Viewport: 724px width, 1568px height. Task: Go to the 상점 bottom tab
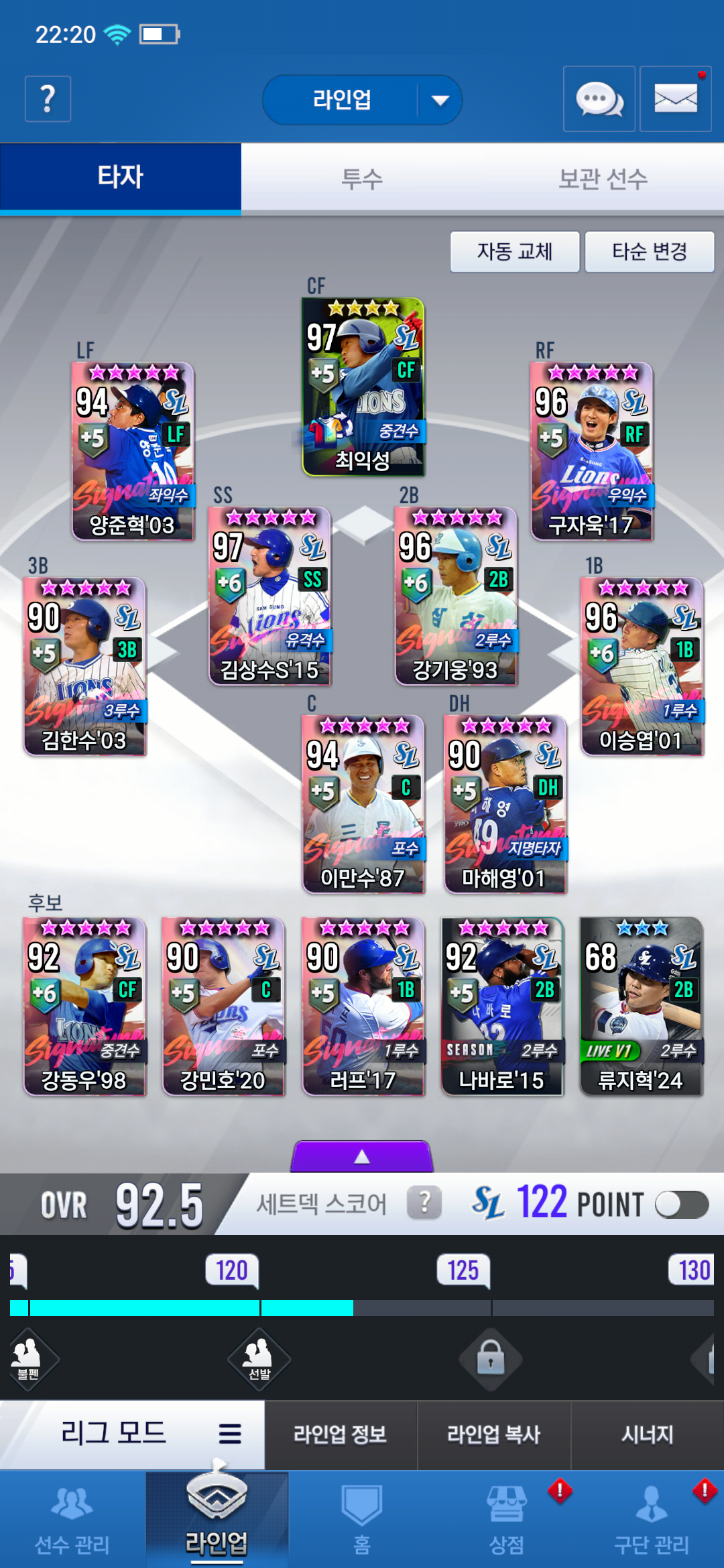(507, 1520)
